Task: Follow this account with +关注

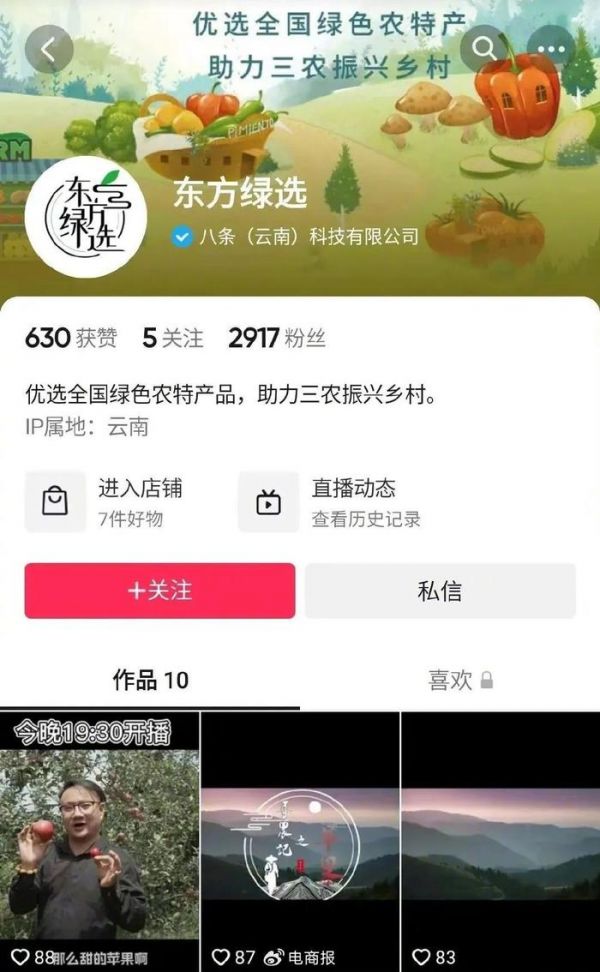Action: 160,590
